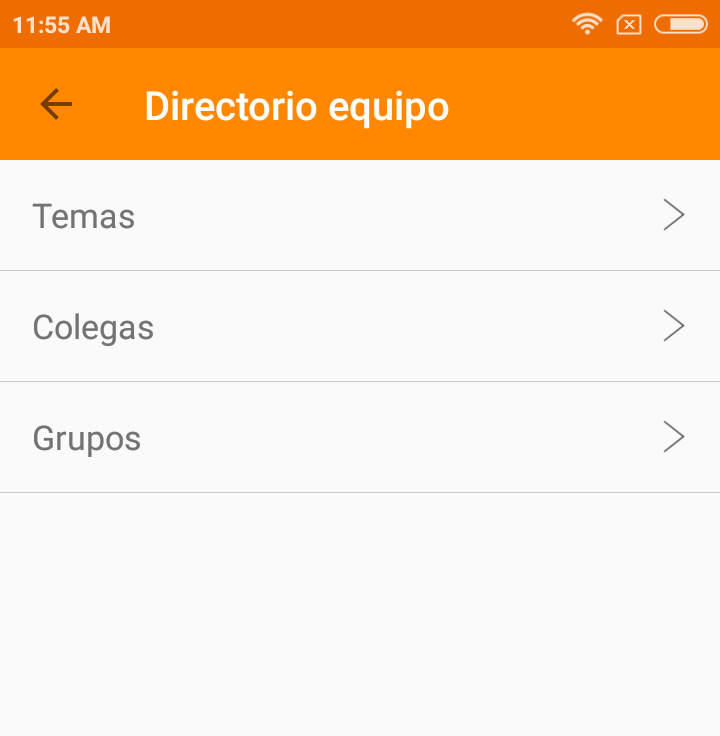720x736 pixels.
Task: Open the Colegas directory
Action: pos(360,327)
